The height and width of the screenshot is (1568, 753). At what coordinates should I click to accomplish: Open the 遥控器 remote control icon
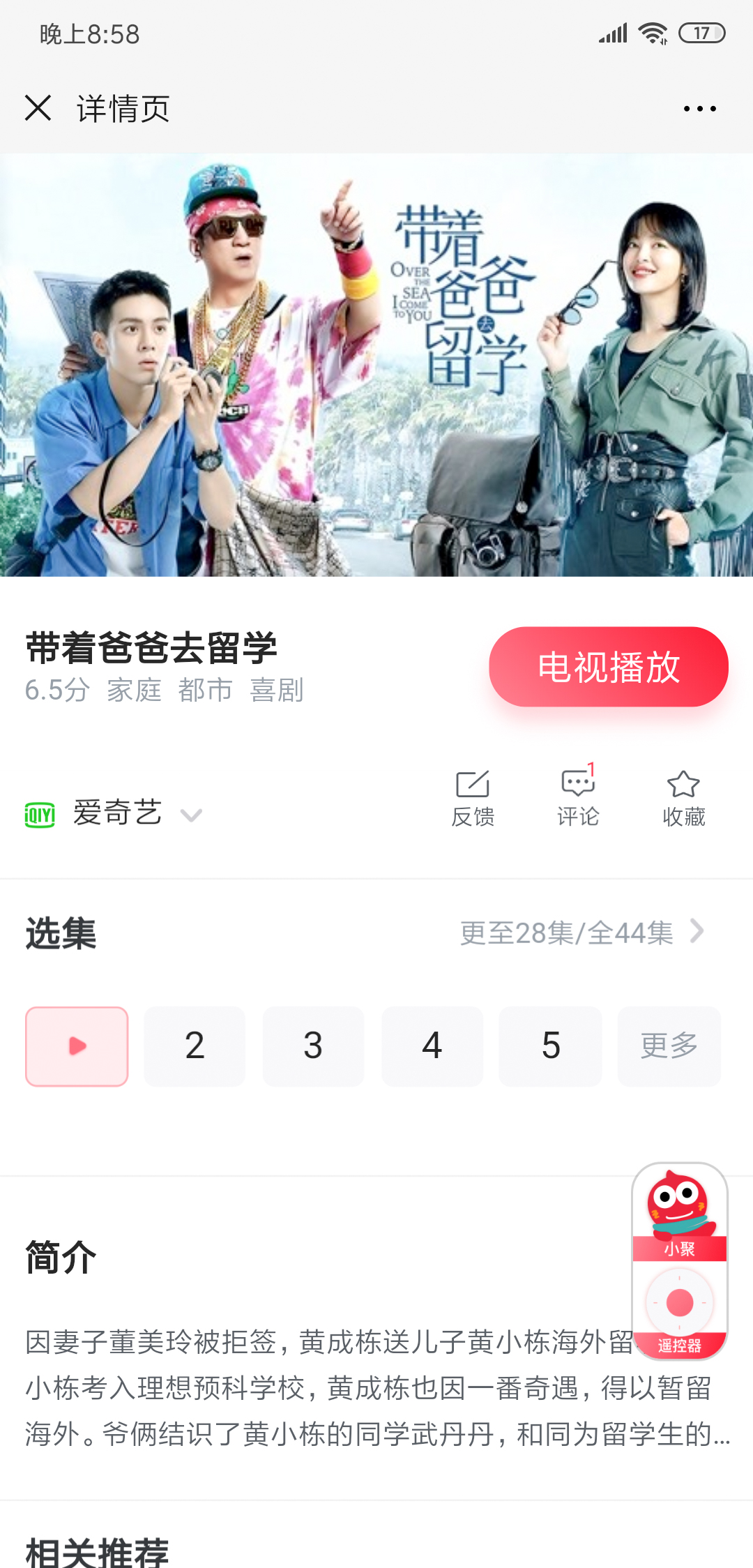678,1311
